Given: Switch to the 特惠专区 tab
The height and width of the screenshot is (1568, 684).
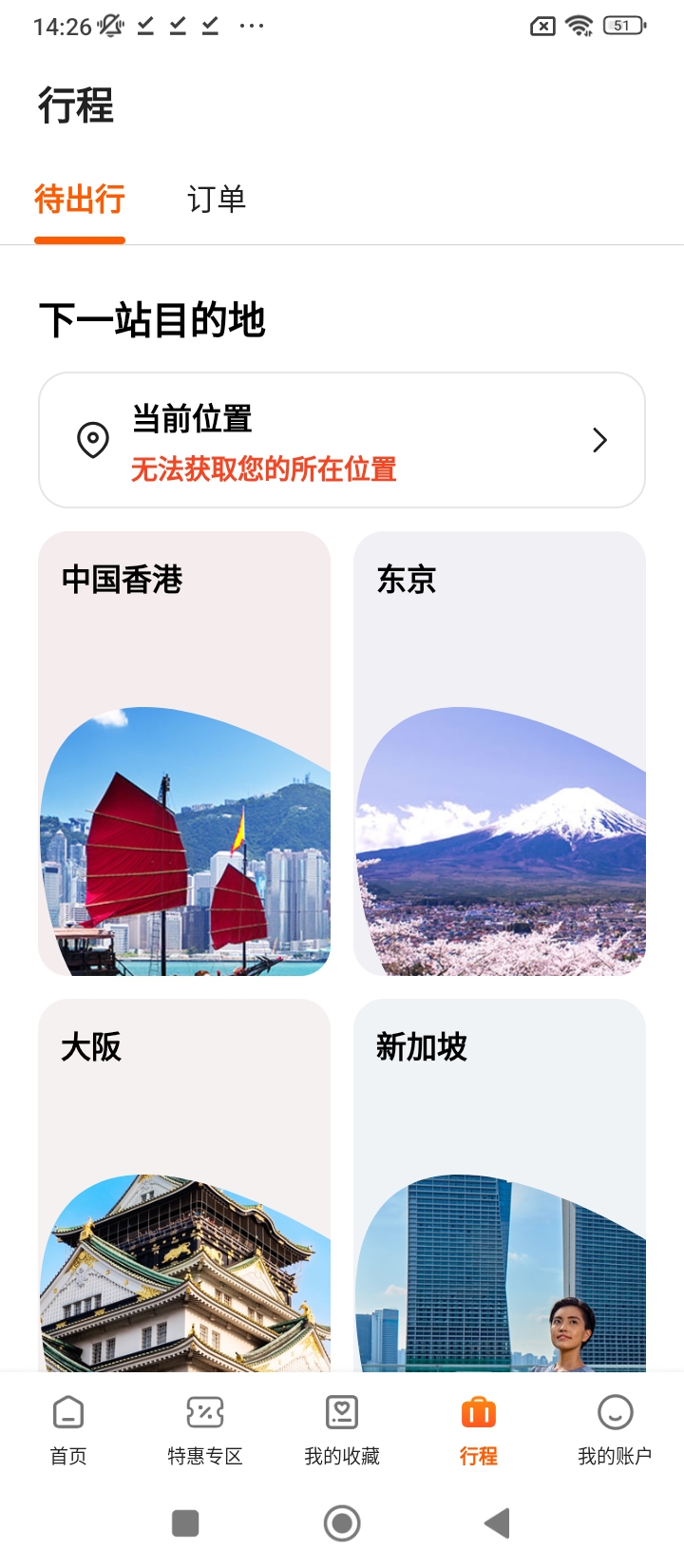Looking at the screenshot, I should point(205,1429).
